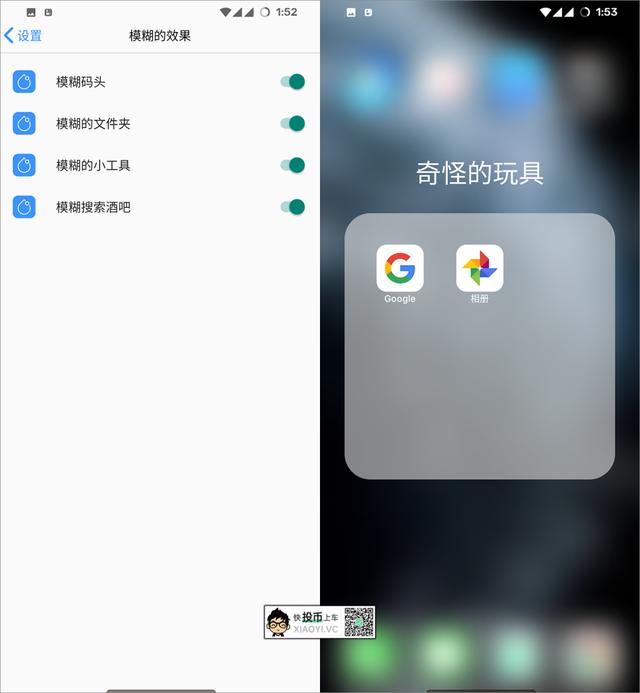The width and height of the screenshot is (640, 693).
Task: Toggle the 模糊搜索酒吧 switch
Action: pyautogui.click(x=292, y=207)
